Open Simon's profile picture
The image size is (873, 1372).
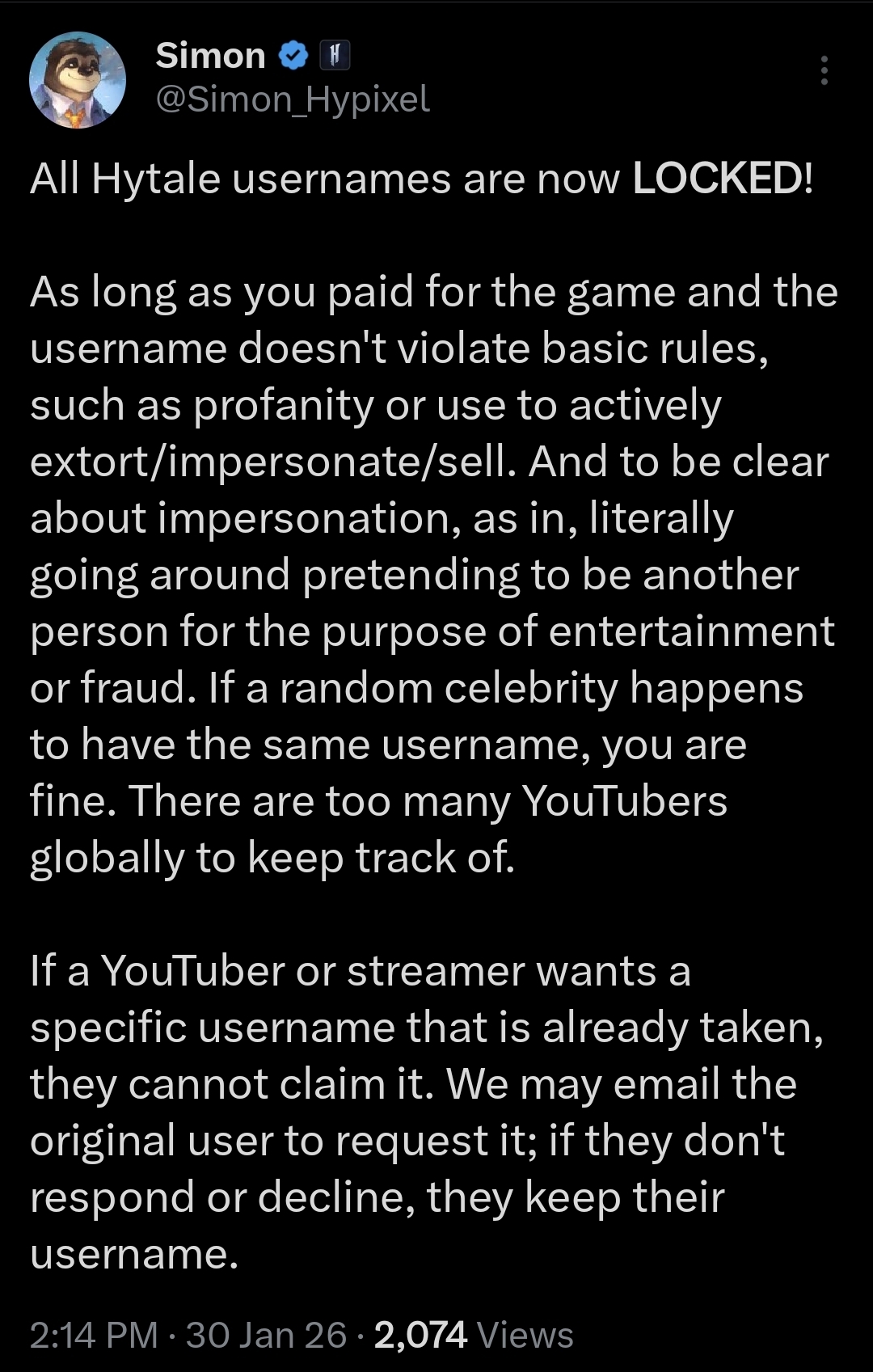pyautogui.click(x=78, y=80)
